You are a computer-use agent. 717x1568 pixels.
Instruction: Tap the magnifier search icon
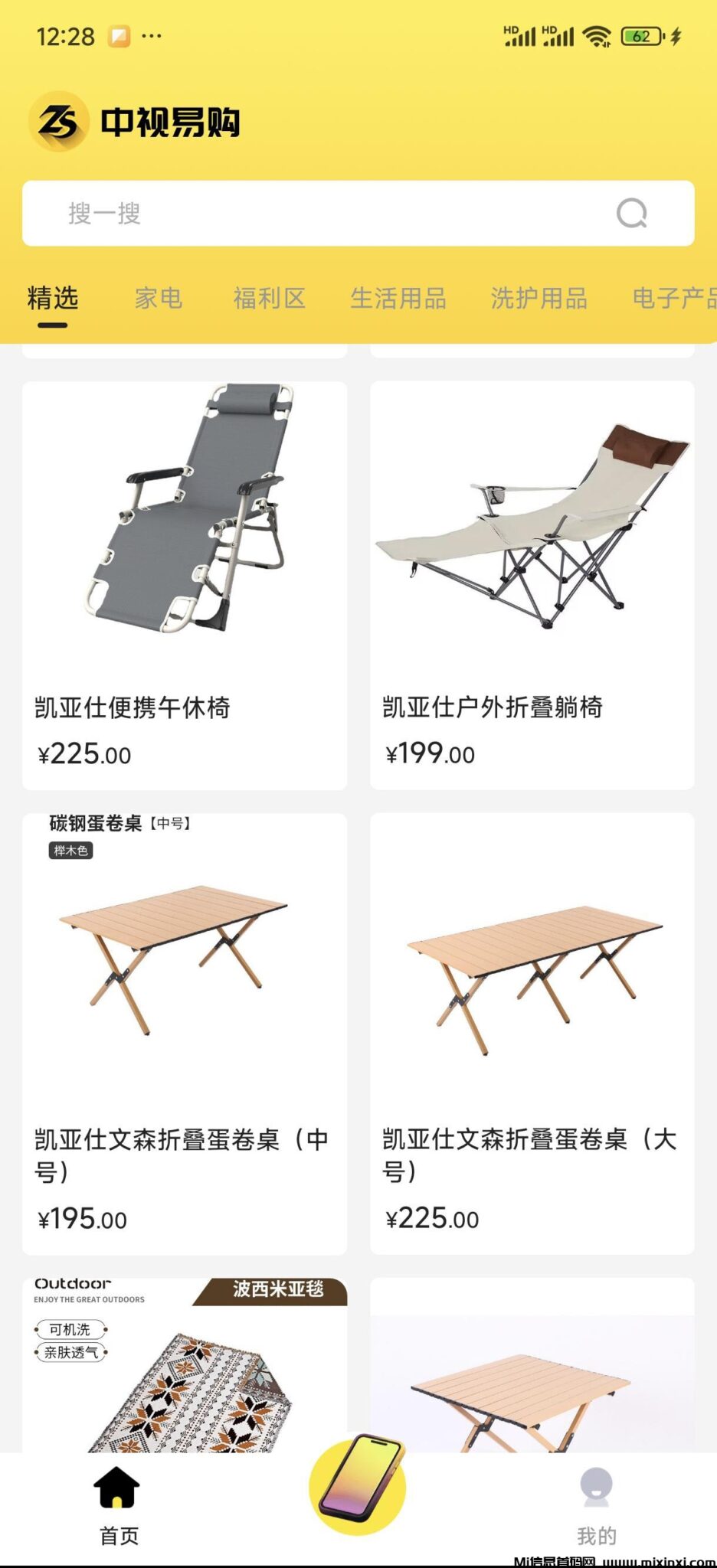(x=632, y=214)
